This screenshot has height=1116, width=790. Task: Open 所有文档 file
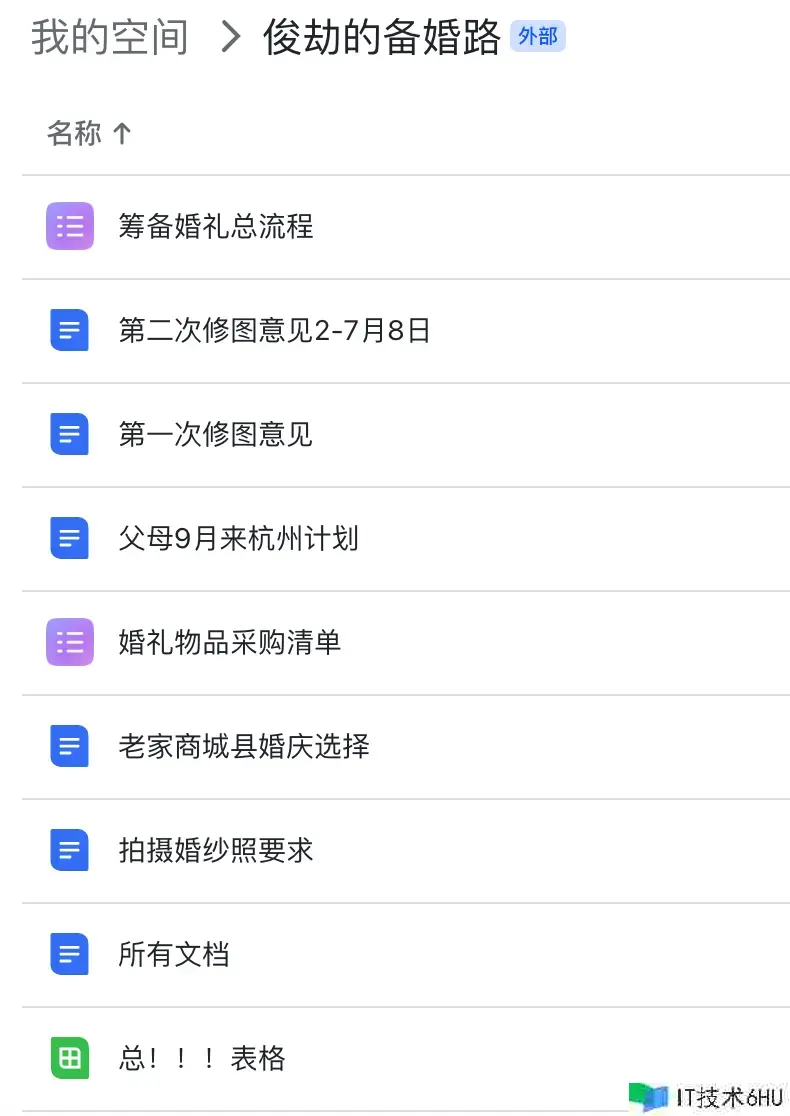coord(174,955)
